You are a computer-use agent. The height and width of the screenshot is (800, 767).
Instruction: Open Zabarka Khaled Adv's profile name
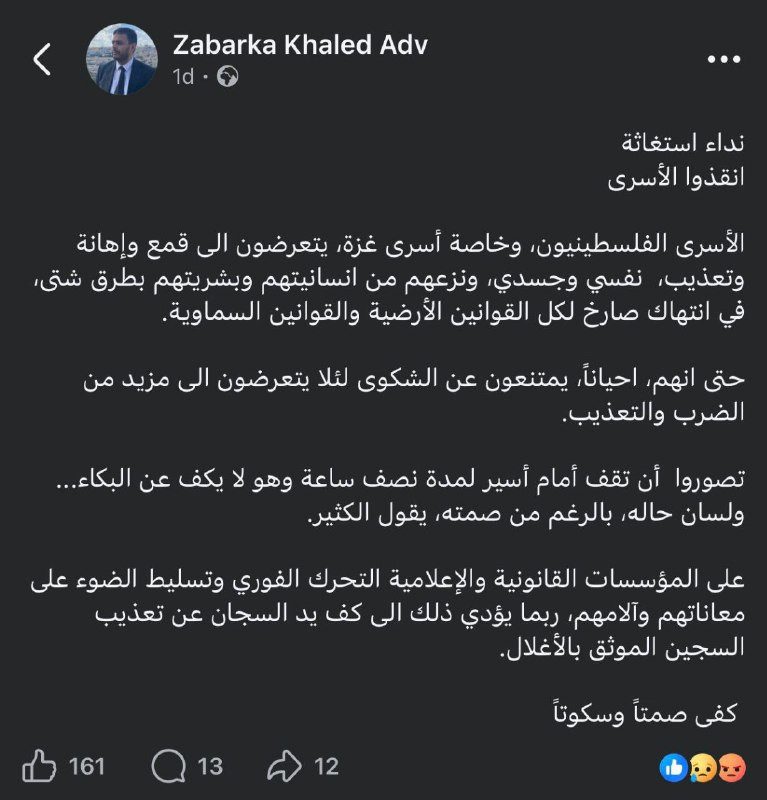[x=300, y=44]
